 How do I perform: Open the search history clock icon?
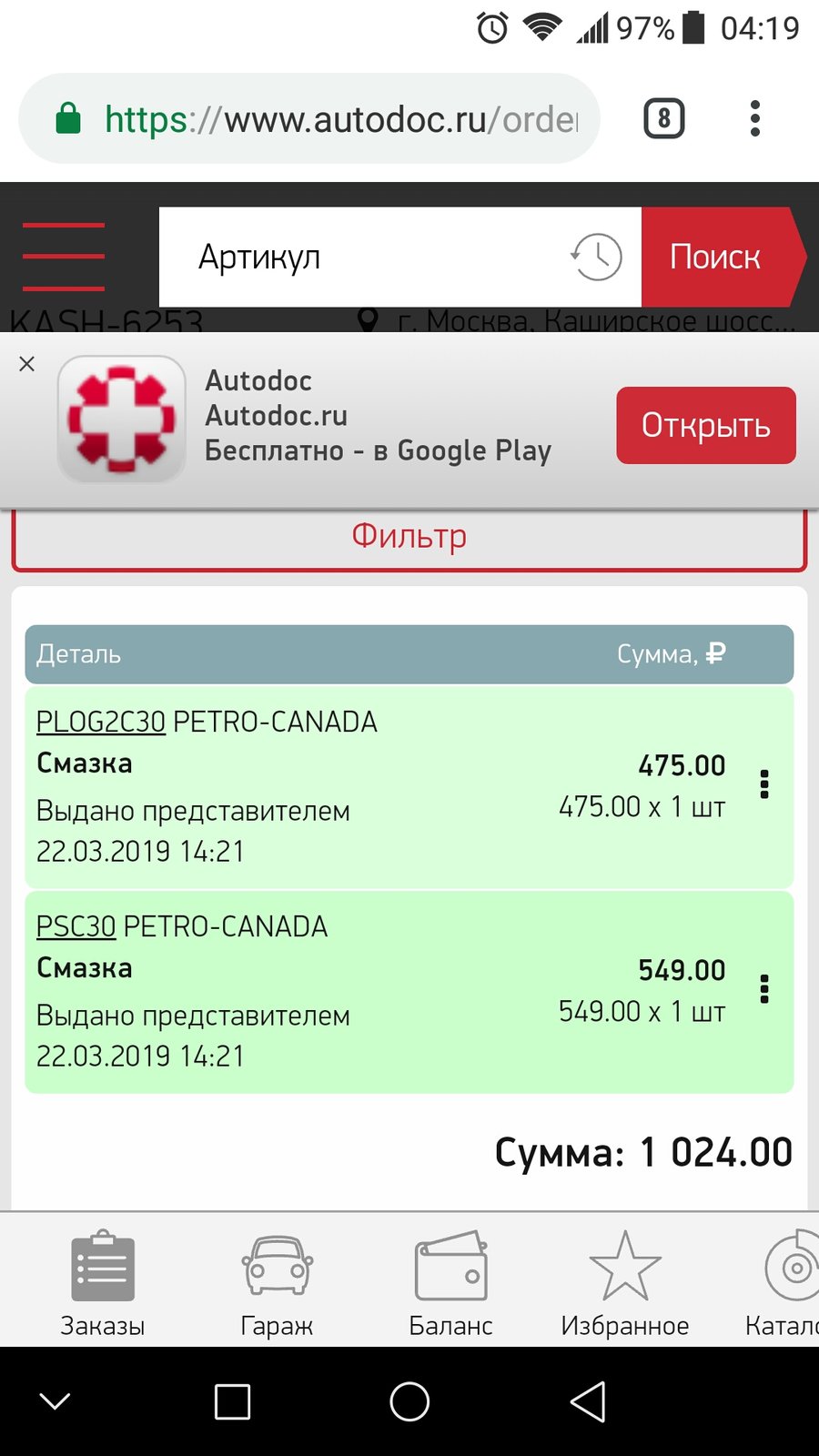596,257
